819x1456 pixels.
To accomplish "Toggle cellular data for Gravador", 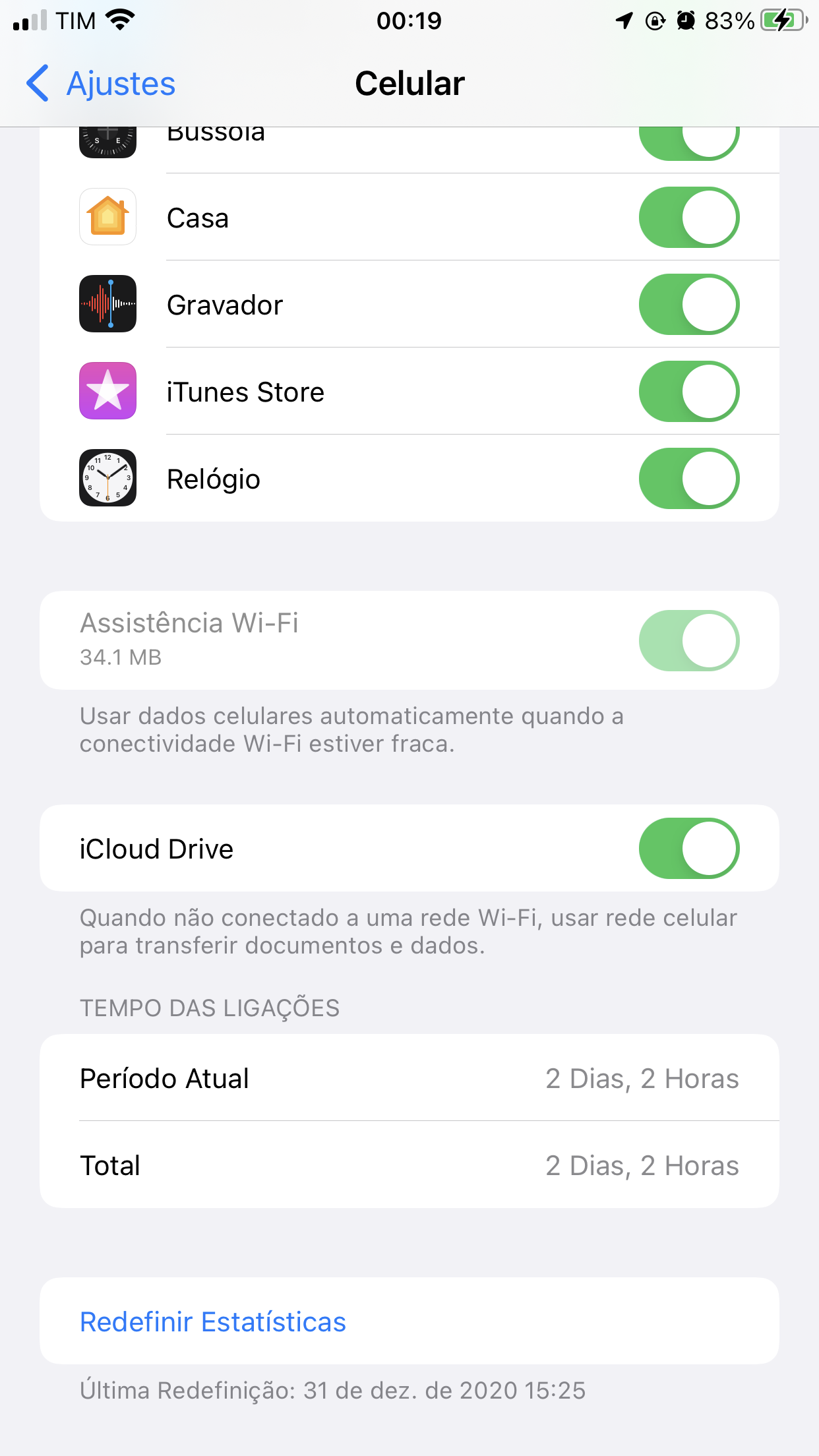I will pos(688,305).
